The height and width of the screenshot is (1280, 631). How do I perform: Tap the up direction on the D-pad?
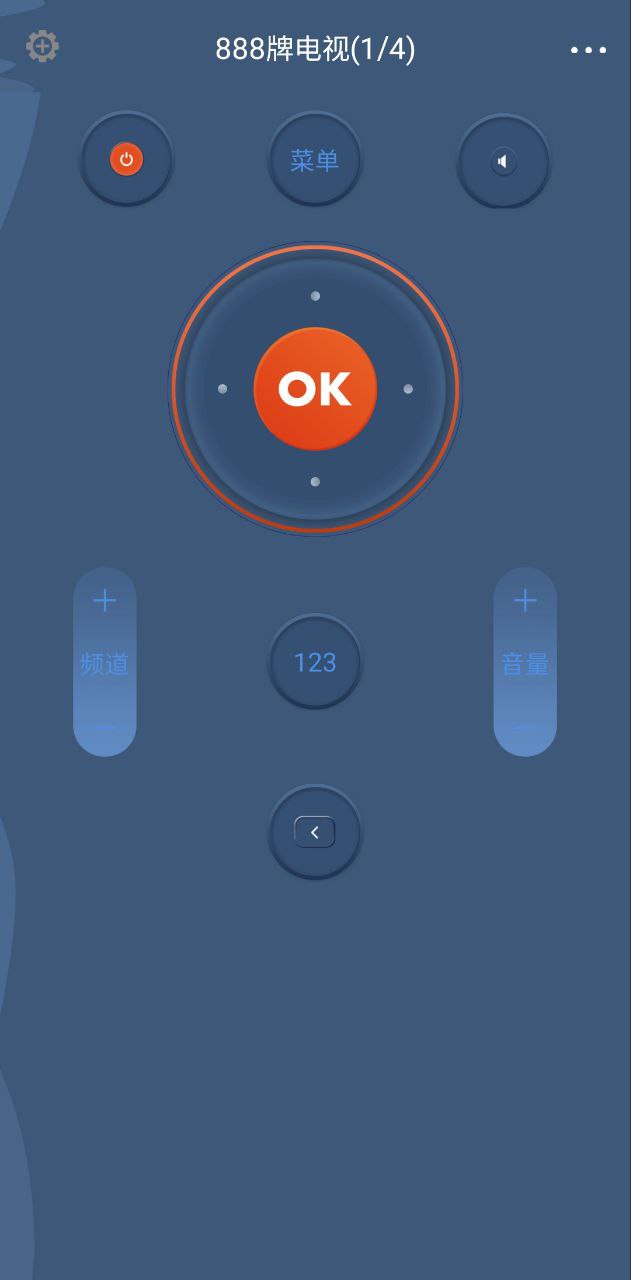point(315,296)
